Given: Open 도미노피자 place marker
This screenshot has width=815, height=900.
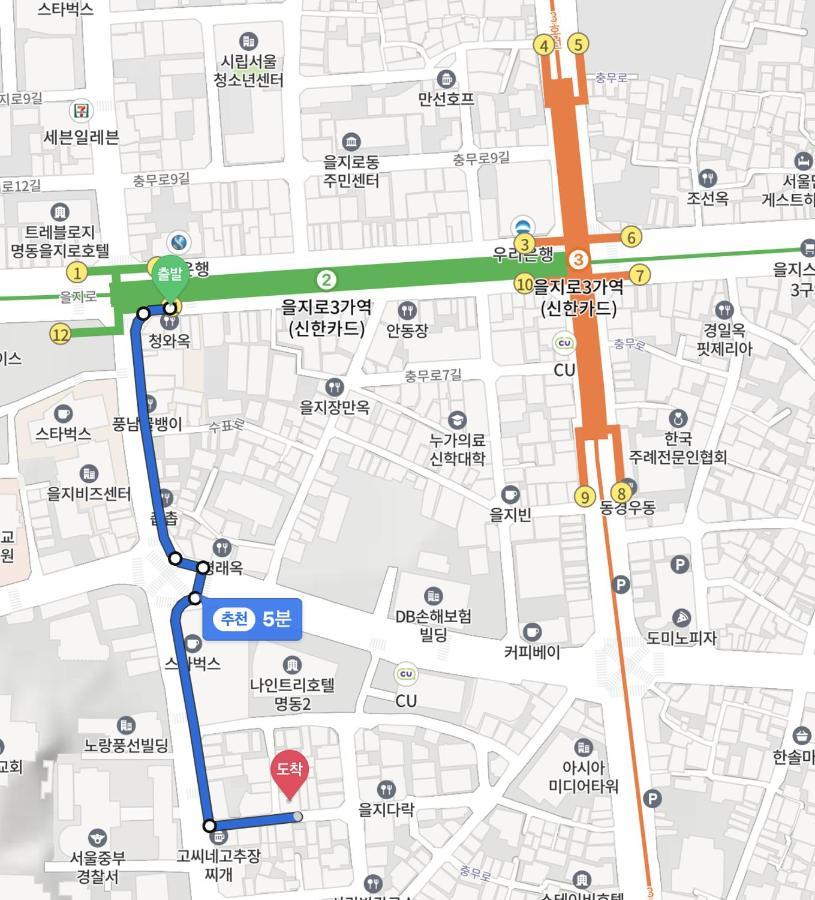Looking at the screenshot, I should [x=682, y=617].
